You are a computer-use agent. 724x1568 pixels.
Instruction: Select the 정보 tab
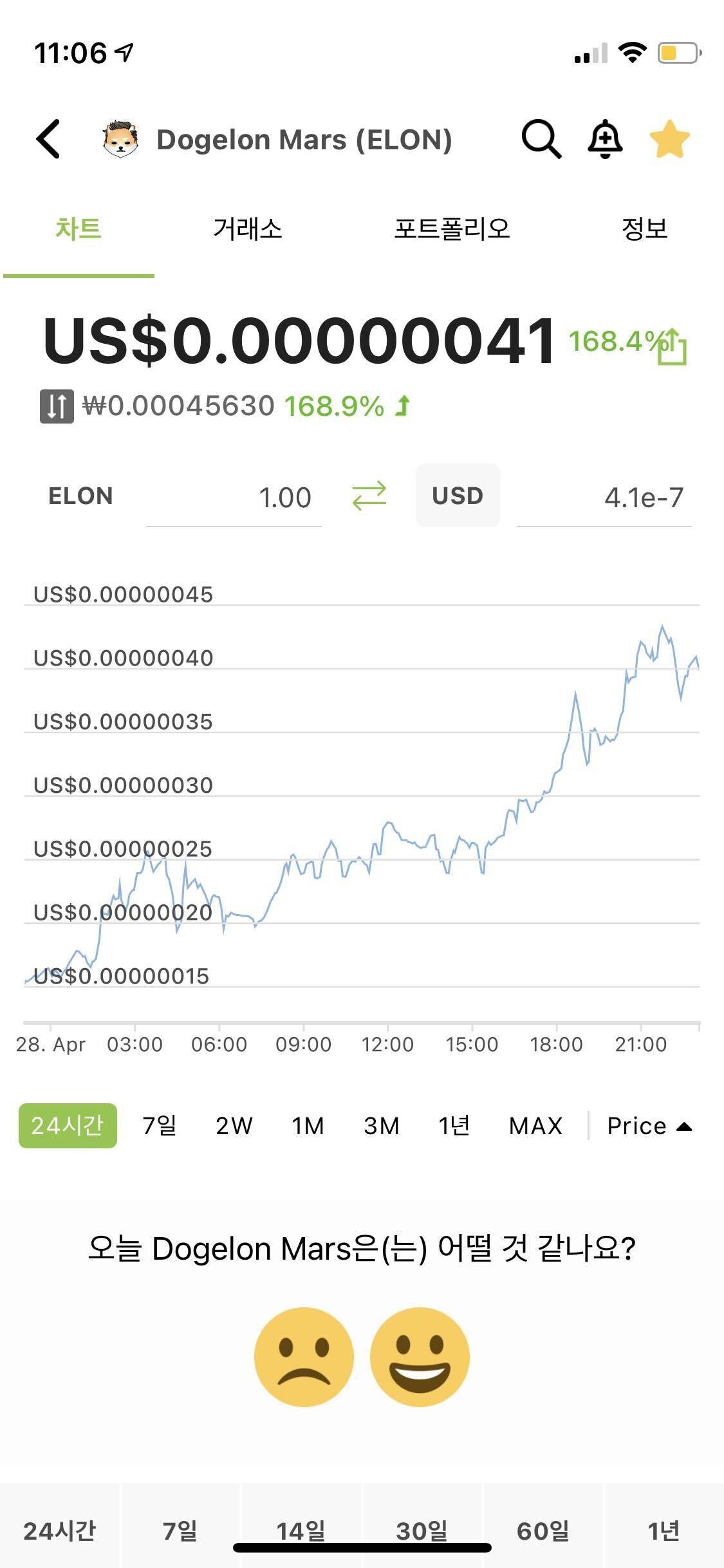tap(644, 229)
